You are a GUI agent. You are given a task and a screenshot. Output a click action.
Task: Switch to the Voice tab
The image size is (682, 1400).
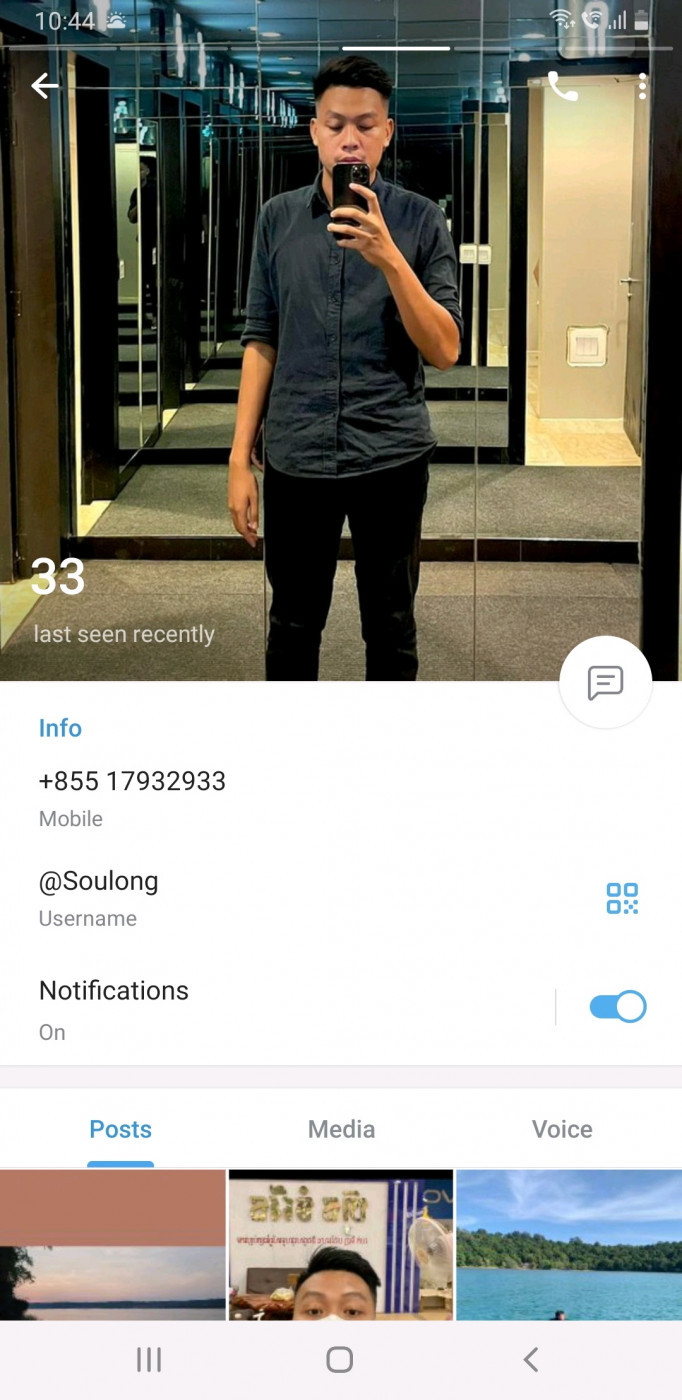(562, 1129)
